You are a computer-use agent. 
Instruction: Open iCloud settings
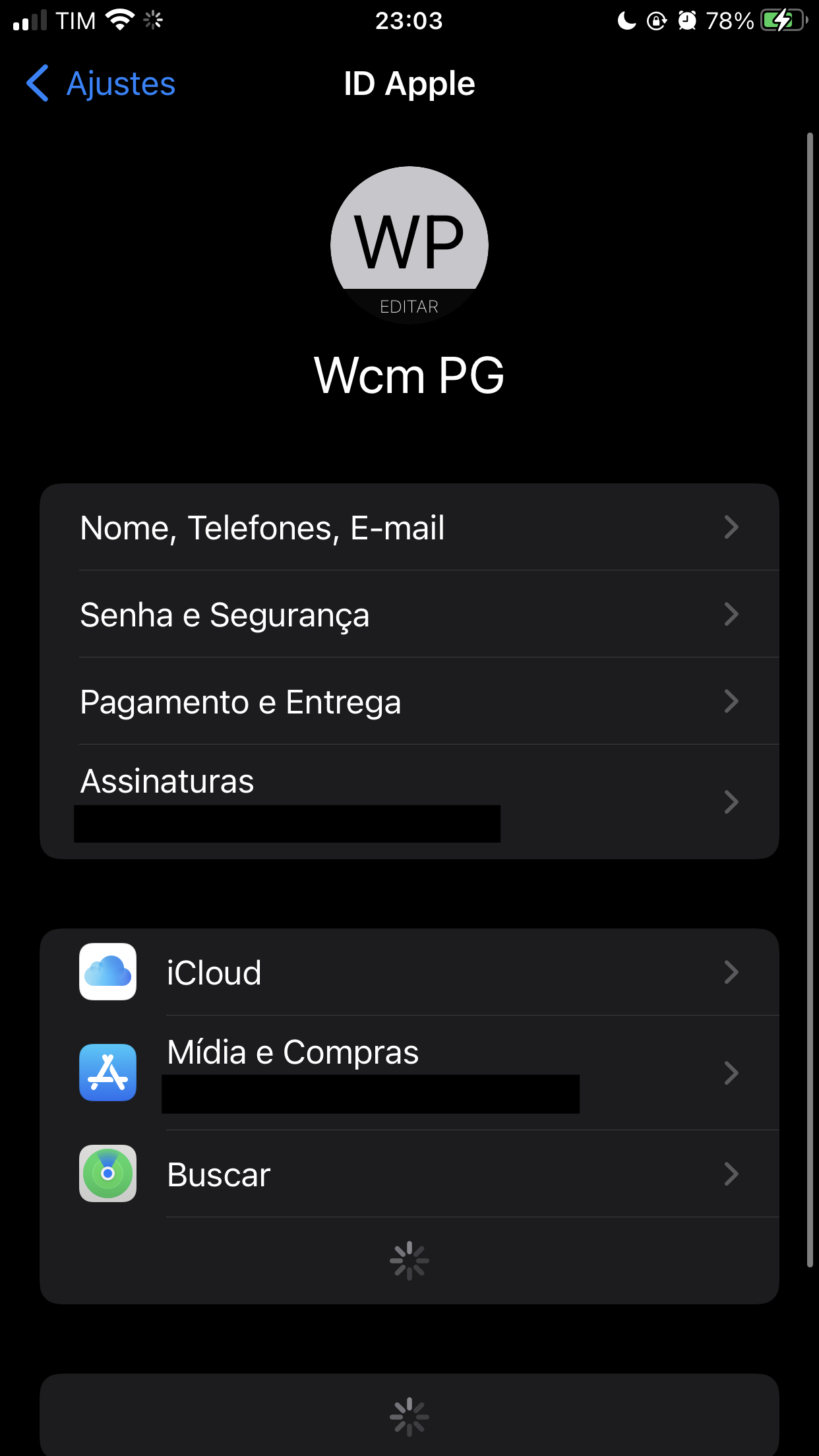pyautogui.click(x=409, y=973)
